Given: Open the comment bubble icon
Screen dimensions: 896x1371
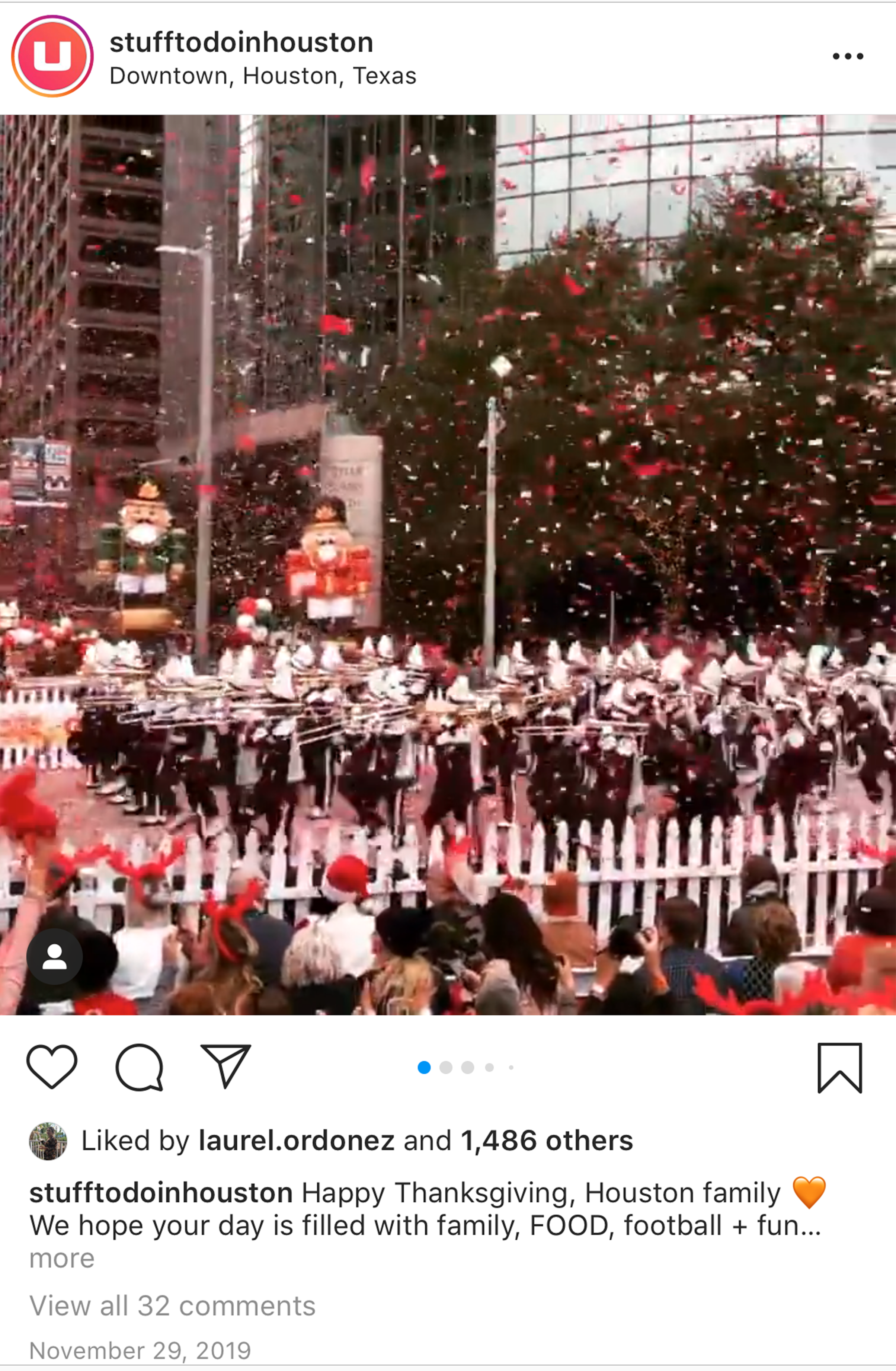Looking at the screenshot, I should 140,1067.
